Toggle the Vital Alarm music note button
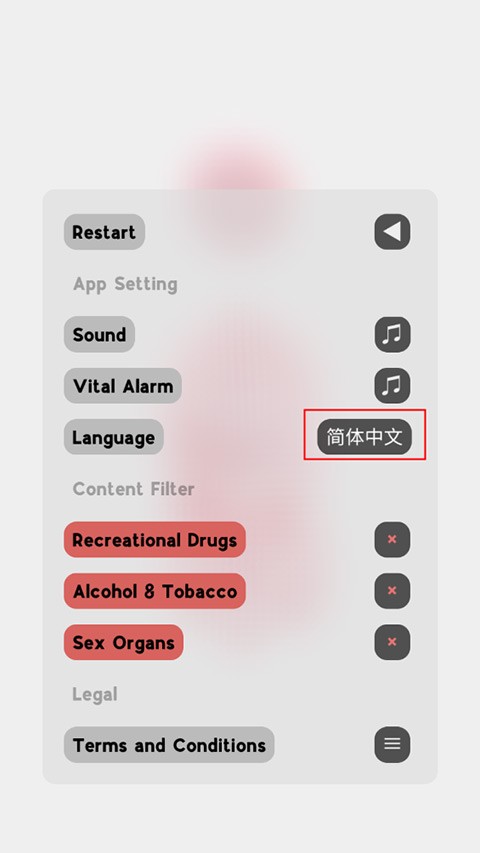 point(392,386)
